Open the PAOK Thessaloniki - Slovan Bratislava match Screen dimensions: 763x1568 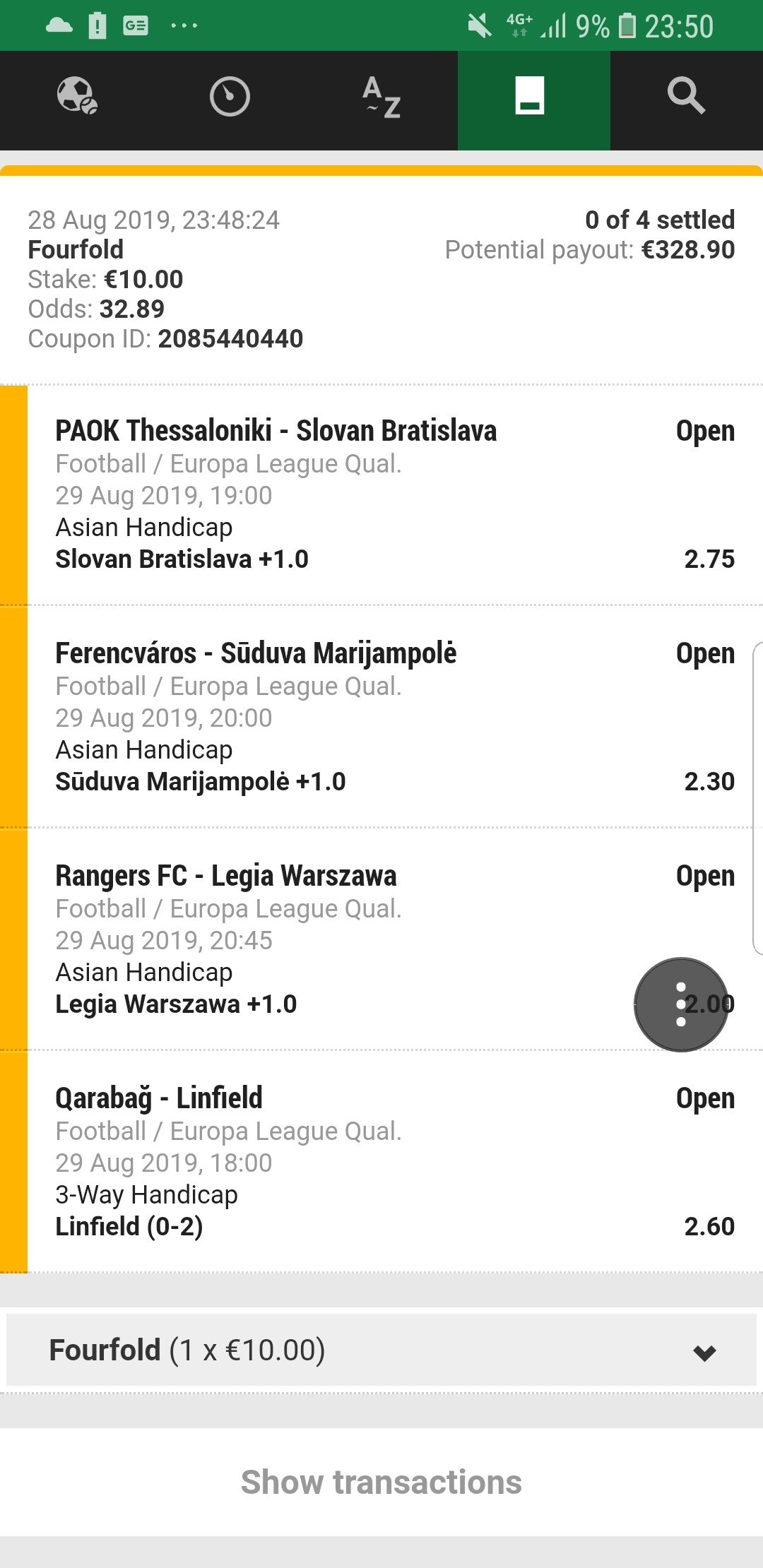[276, 431]
